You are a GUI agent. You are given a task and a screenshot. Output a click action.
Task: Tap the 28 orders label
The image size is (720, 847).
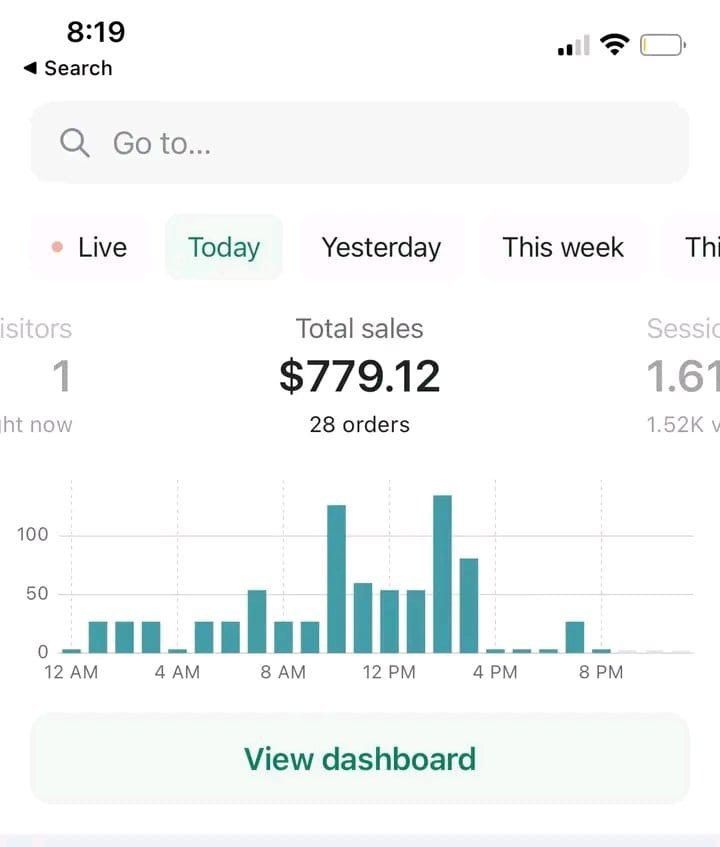[360, 424]
